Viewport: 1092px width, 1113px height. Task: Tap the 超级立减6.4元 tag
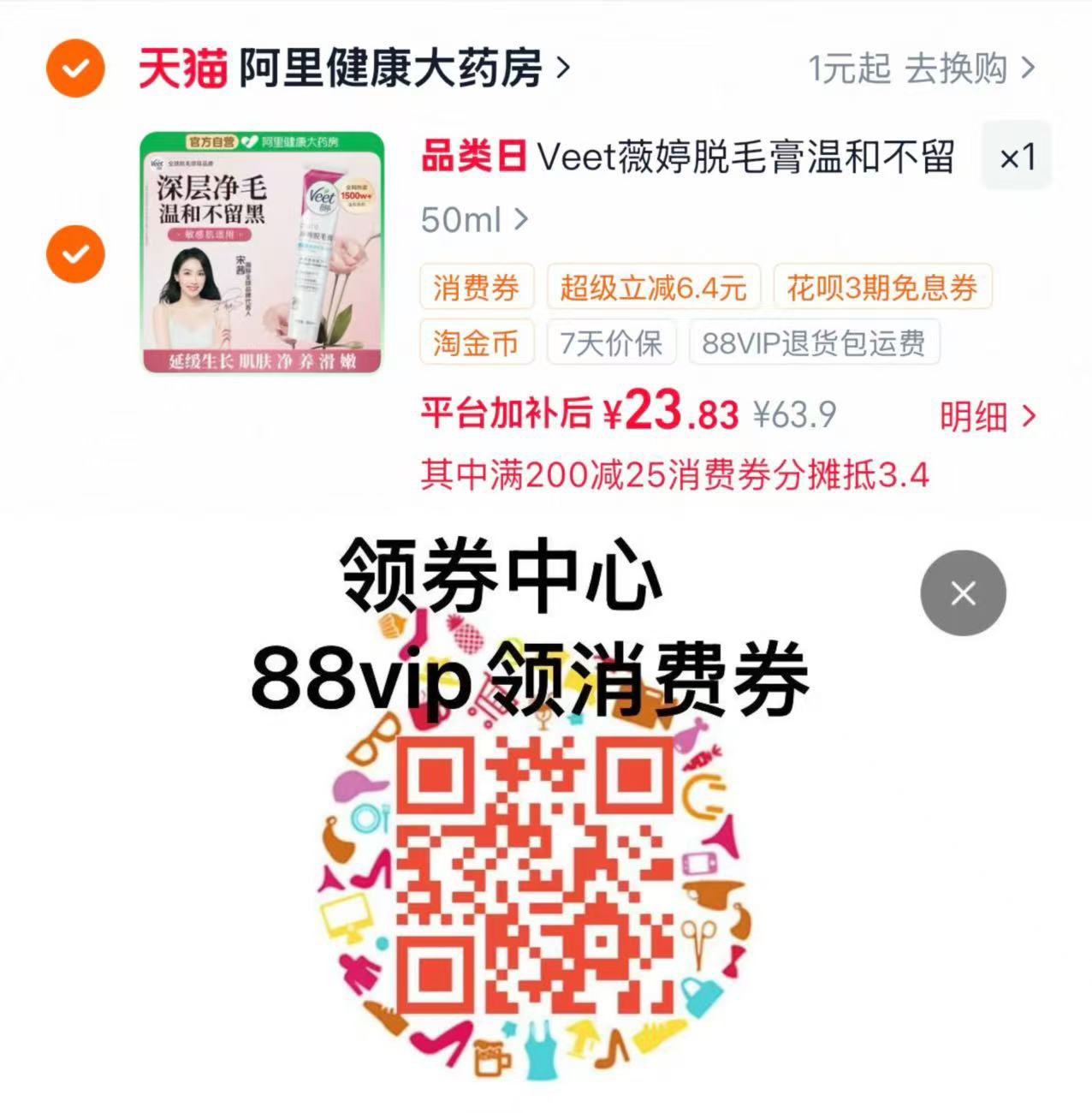pos(653,288)
